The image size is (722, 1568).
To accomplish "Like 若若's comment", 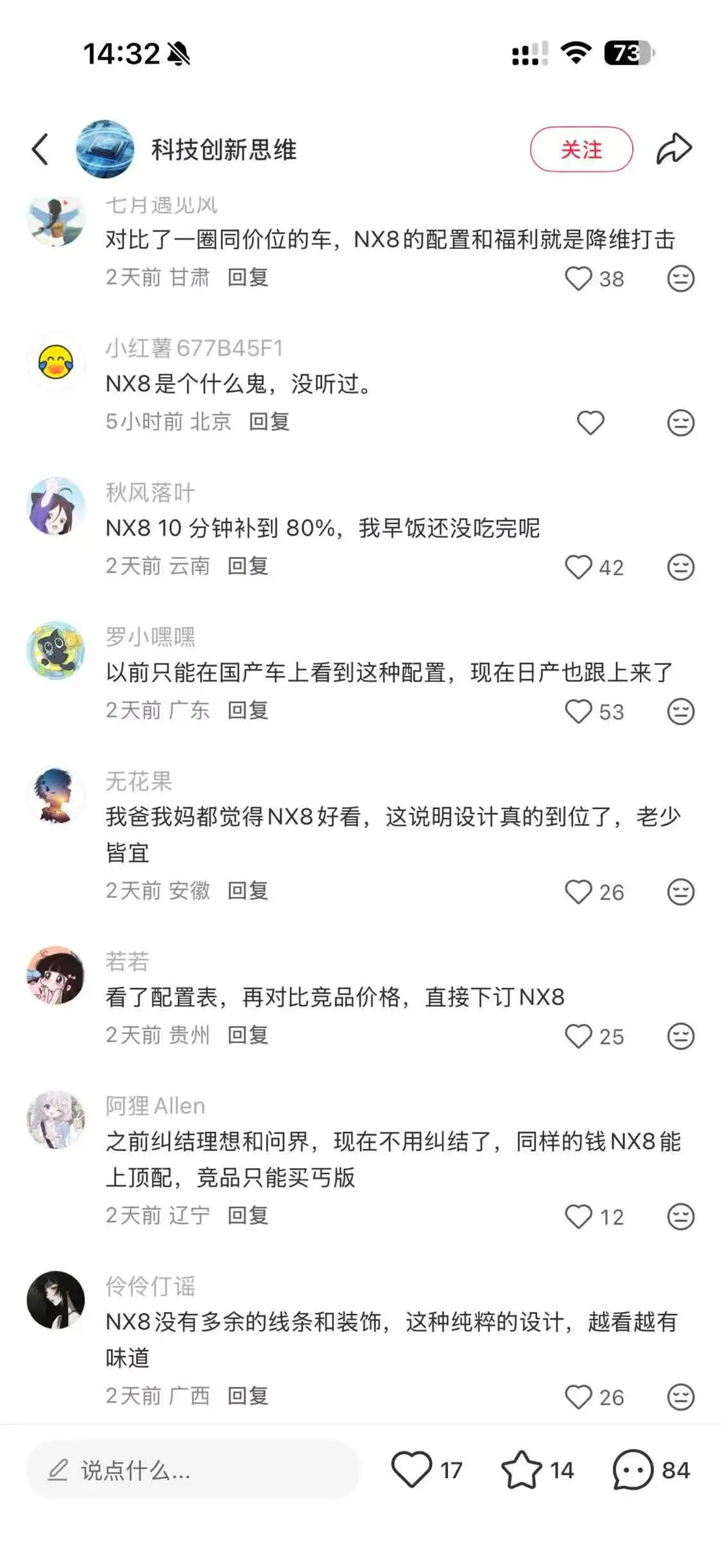I will [x=578, y=1036].
